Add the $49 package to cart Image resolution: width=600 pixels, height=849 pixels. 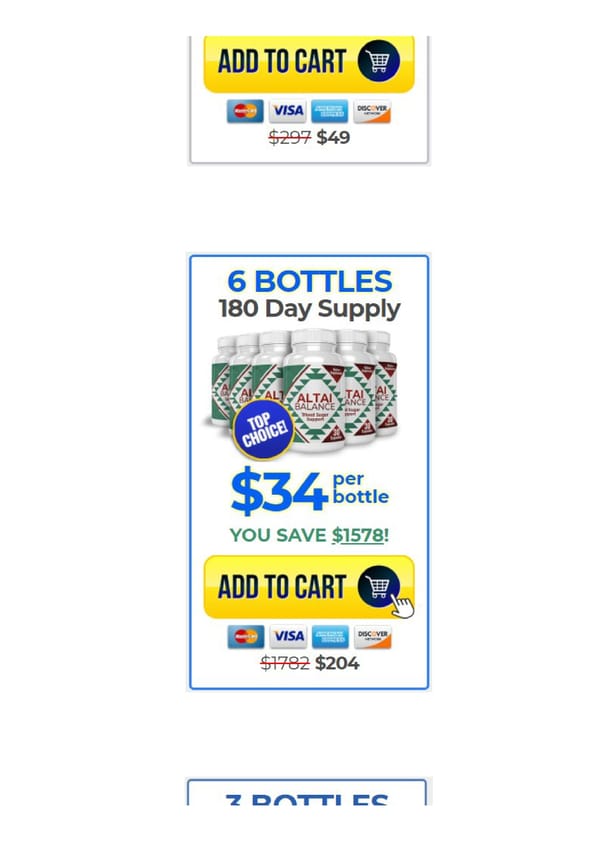pyautogui.click(x=308, y=63)
